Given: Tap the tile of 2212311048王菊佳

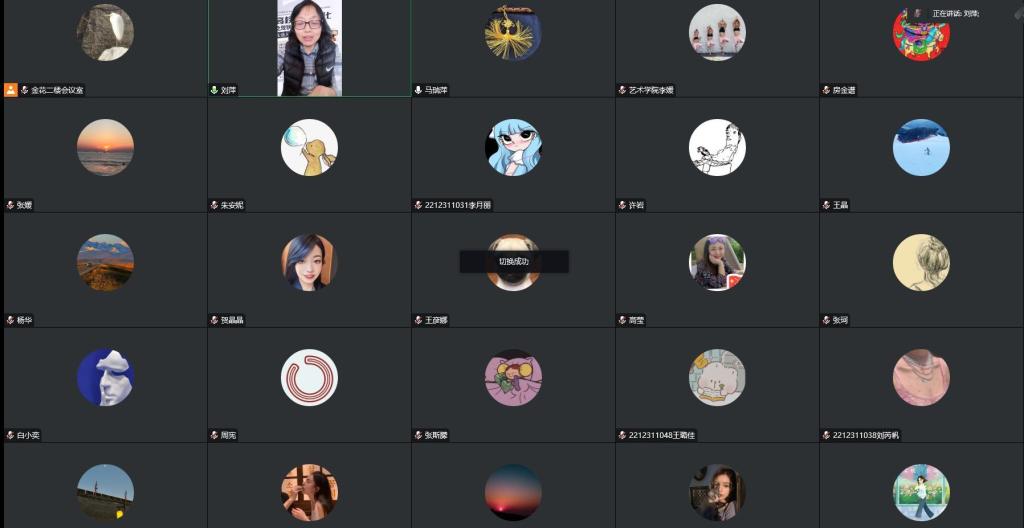Looking at the screenshot, I should 717,378.
